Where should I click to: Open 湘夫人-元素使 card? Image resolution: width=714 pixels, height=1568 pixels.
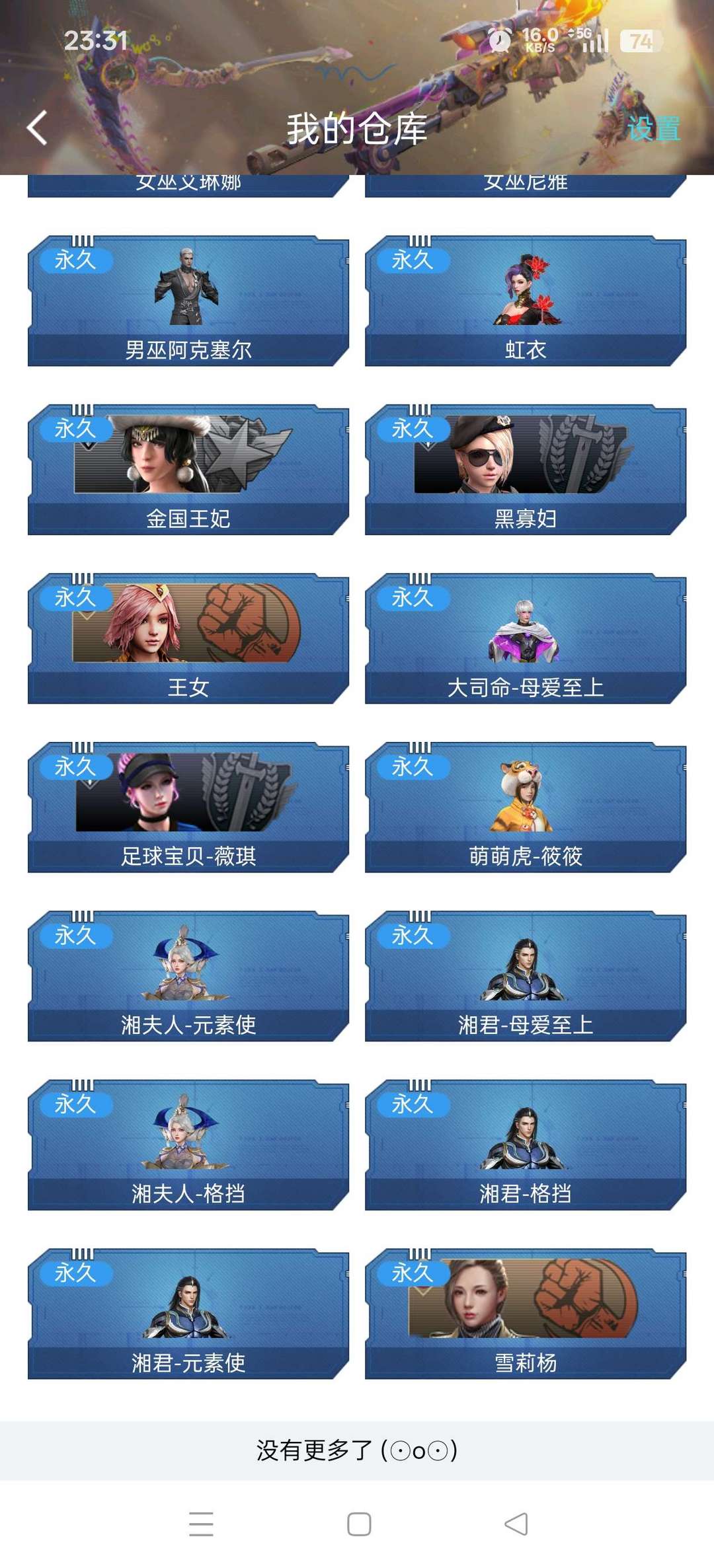point(188,976)
